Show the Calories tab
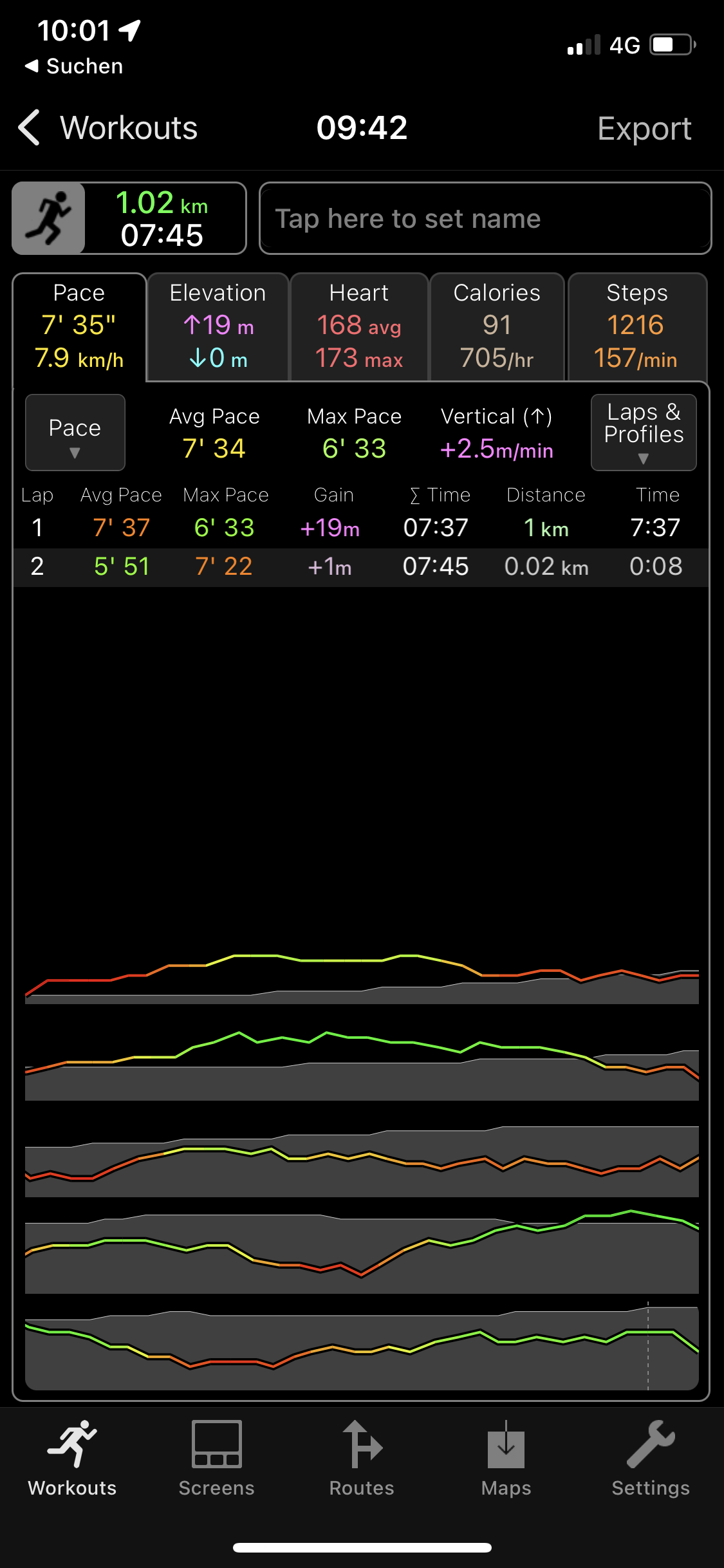The height and width of the screenshot is (1568, 724). pyautogui.click(x=497, y=326)
